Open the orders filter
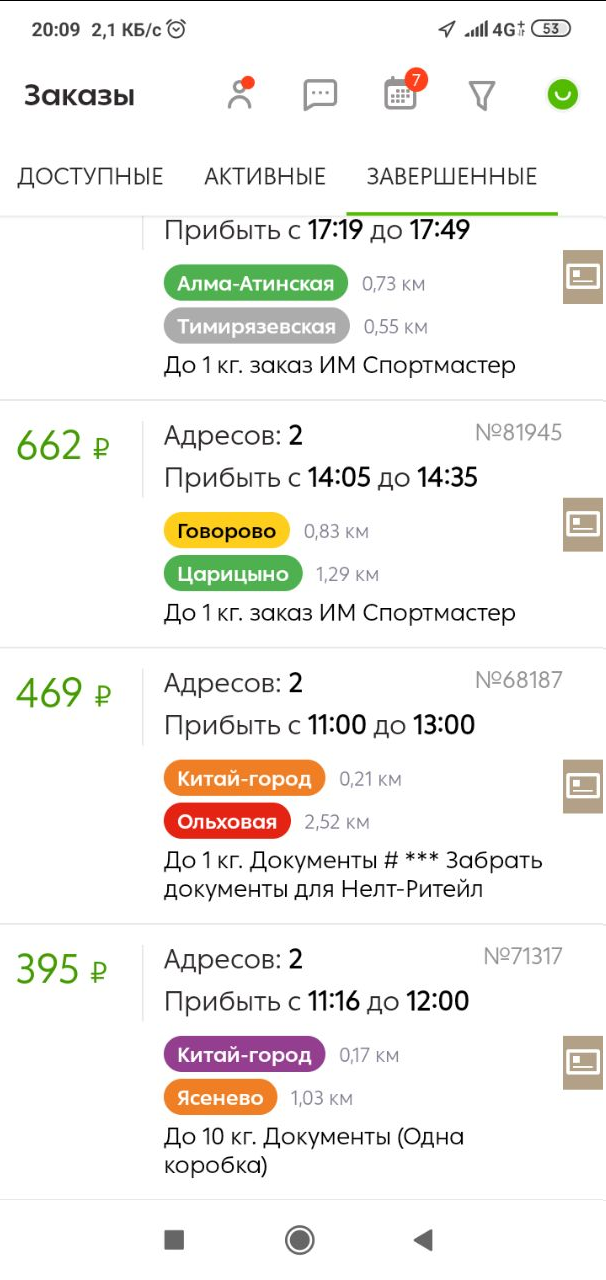This screenshot has width=606, height=1280. click(x=482, y=95)
